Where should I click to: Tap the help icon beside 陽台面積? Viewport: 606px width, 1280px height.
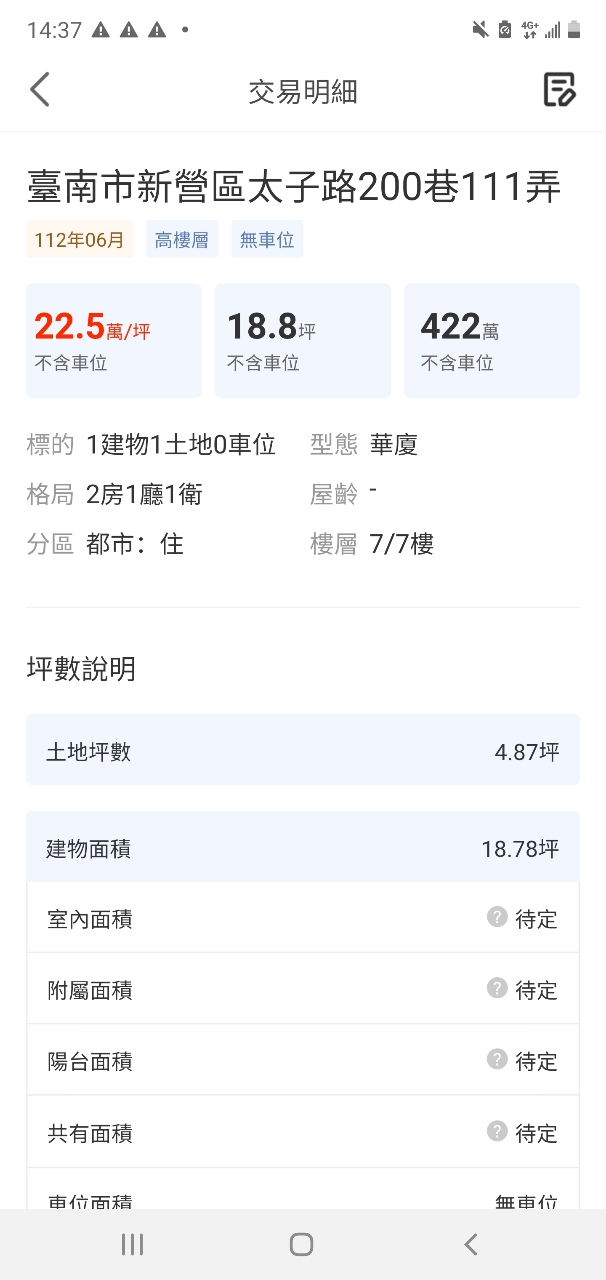[x=497, y=1059]
